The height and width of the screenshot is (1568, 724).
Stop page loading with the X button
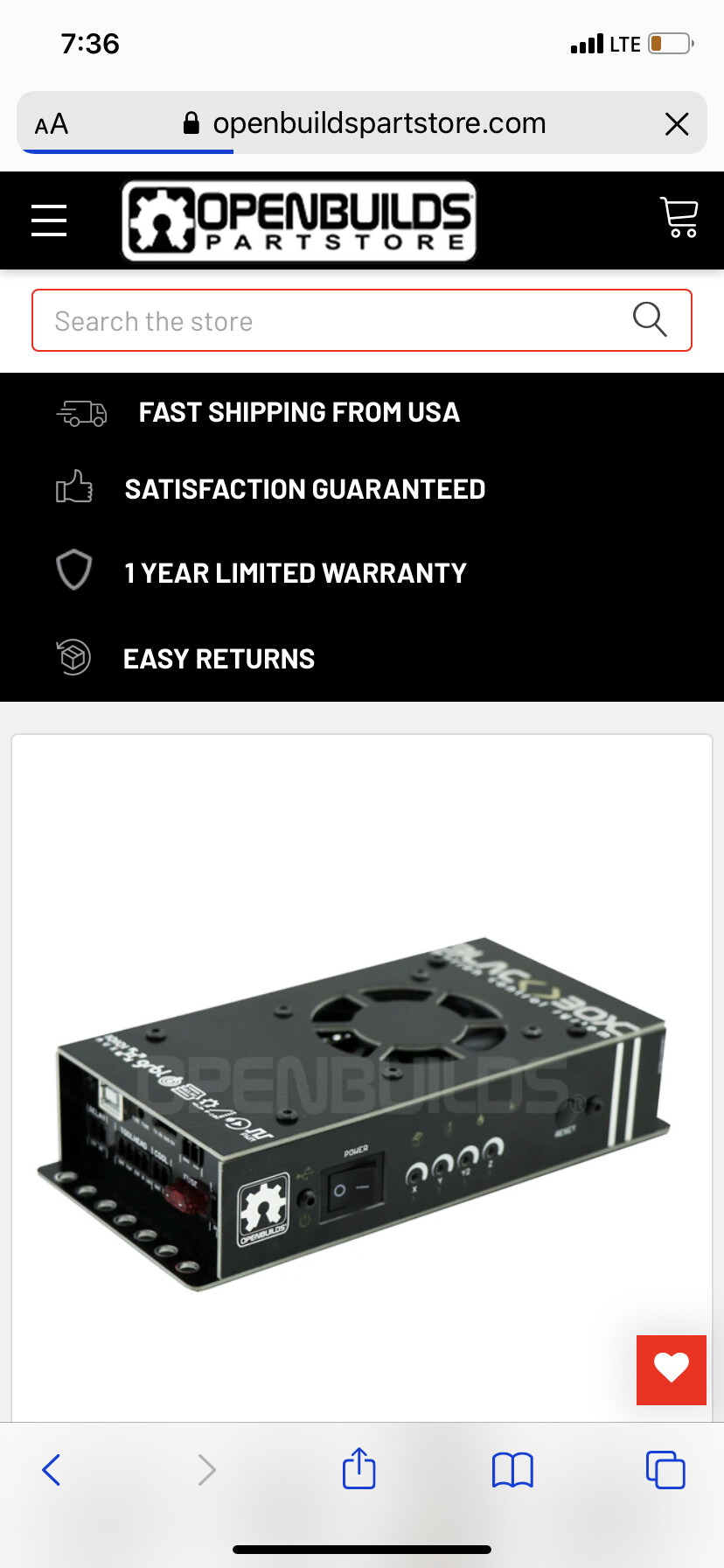[x=677, y=123]
